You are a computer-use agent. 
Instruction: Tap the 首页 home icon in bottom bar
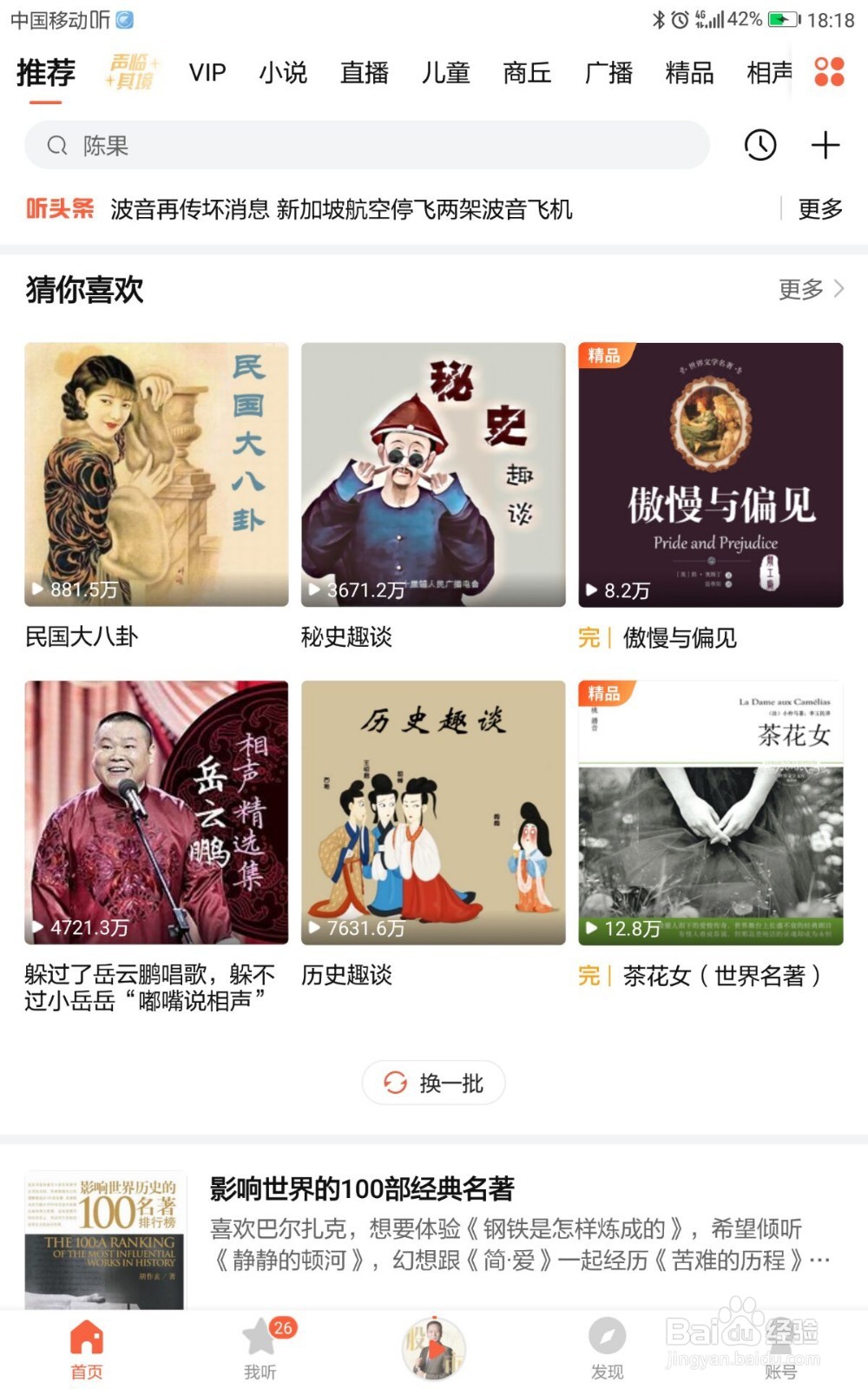pyautogui.click(x=84, y=1341)
